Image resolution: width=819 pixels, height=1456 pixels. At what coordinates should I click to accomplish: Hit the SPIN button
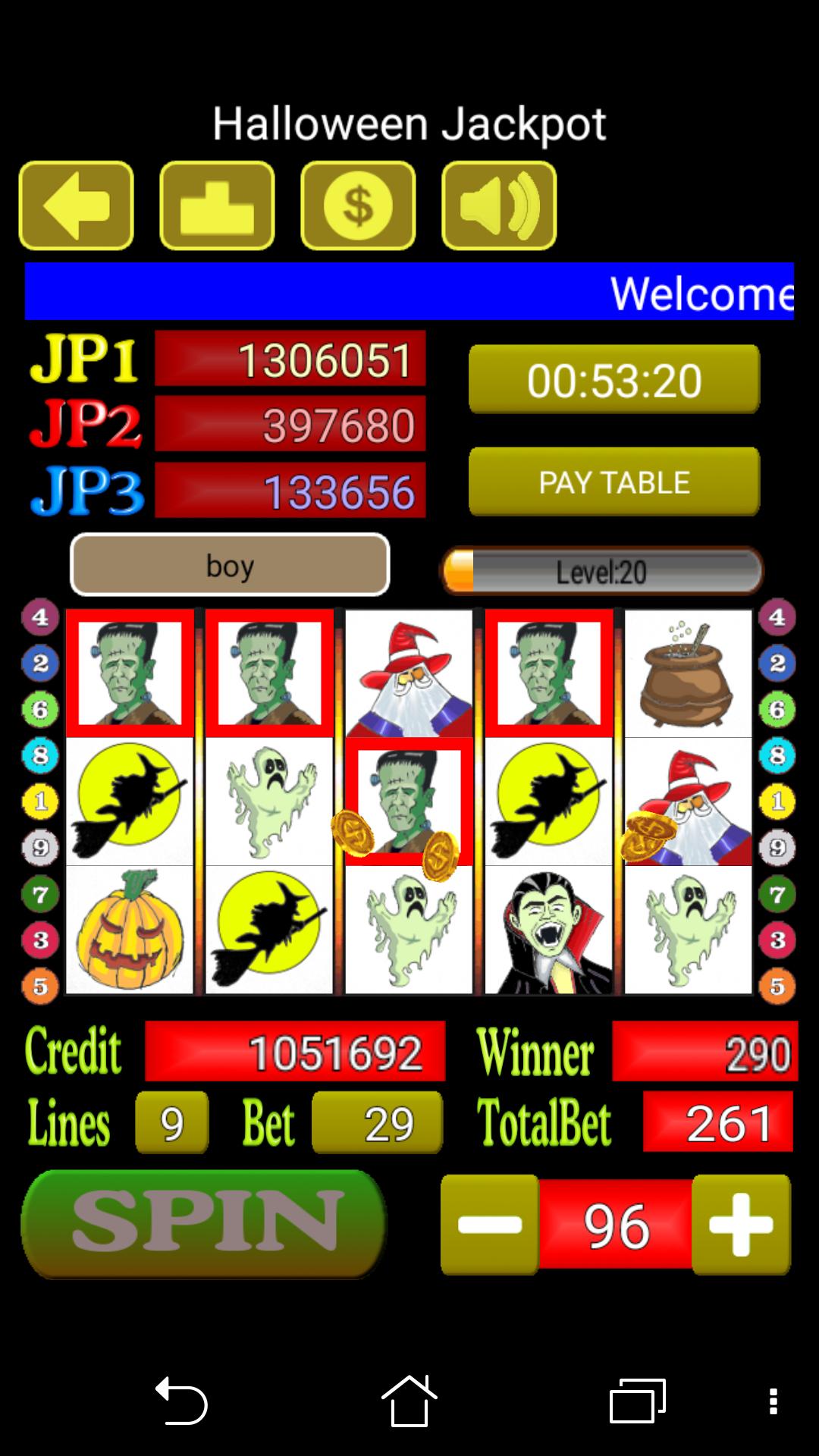(x=203, y=1224)
